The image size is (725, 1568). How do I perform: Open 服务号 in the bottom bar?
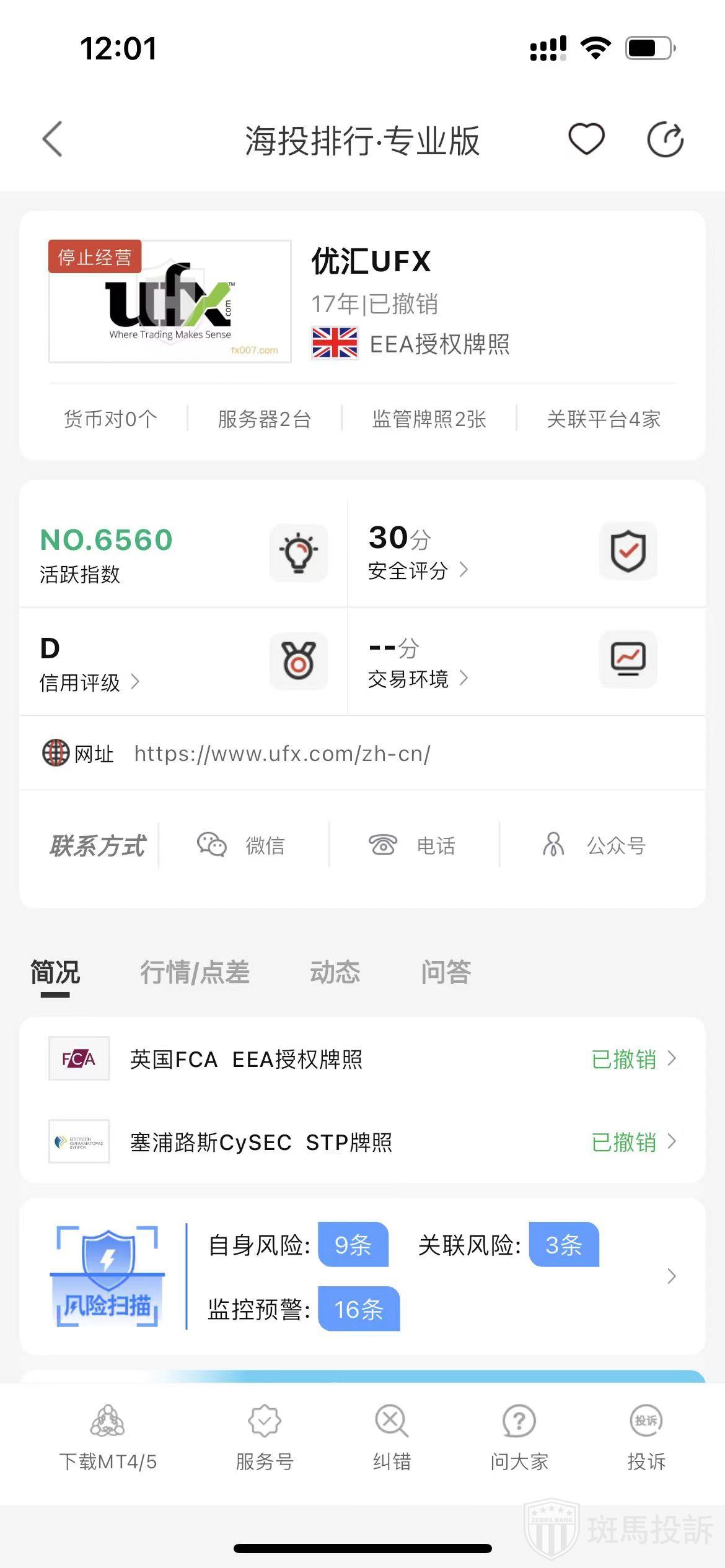coord(265,1437)
